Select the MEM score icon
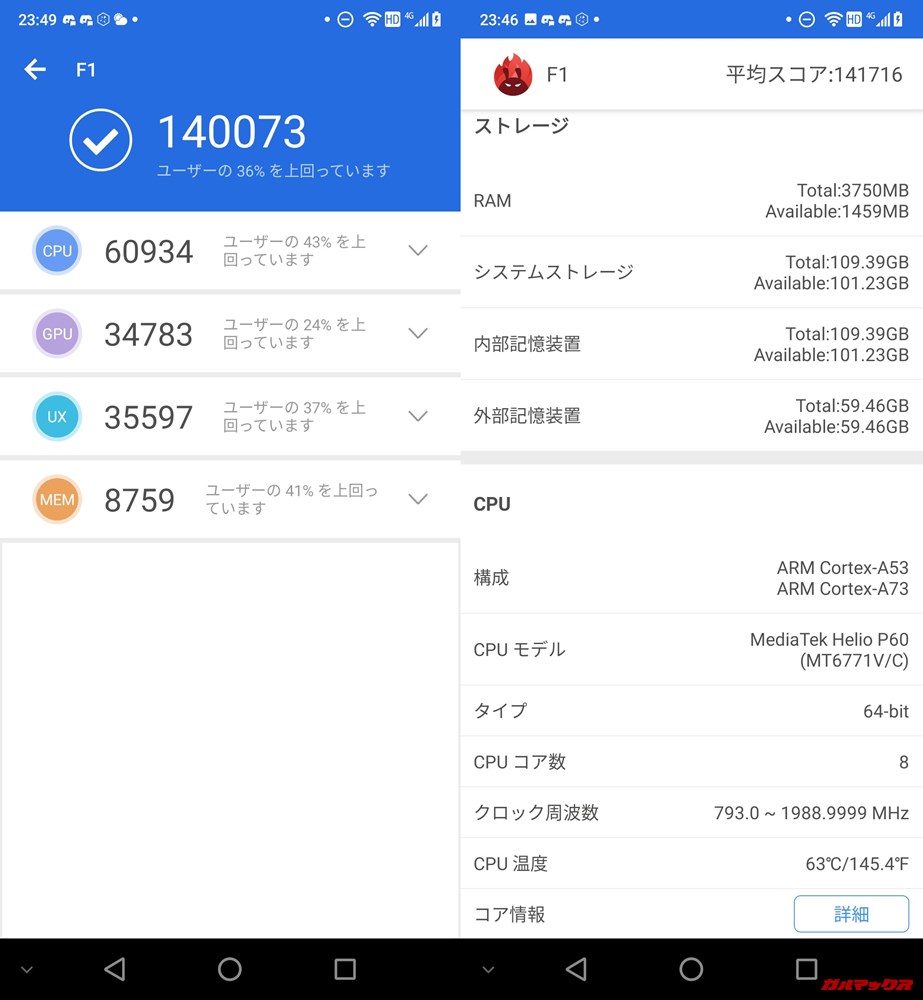 click(57, 499)
